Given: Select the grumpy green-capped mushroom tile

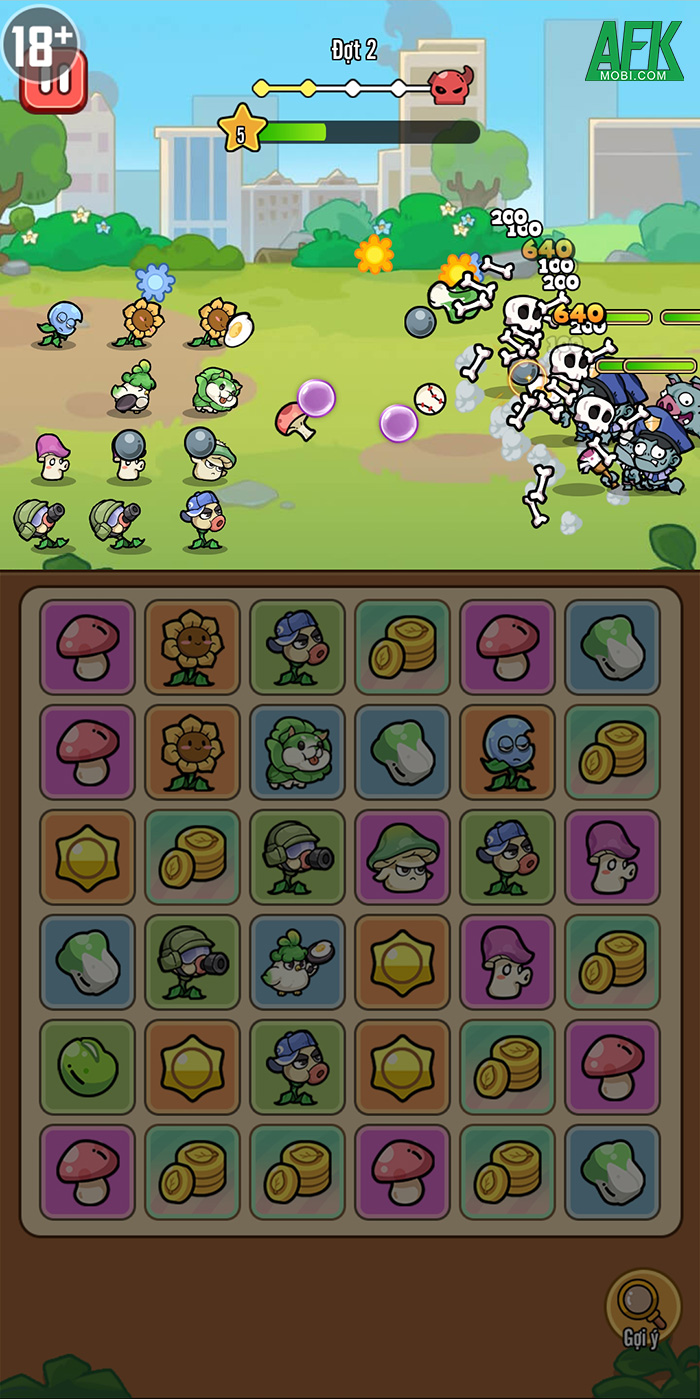Looking at the screenshot, I should [402, 857].
